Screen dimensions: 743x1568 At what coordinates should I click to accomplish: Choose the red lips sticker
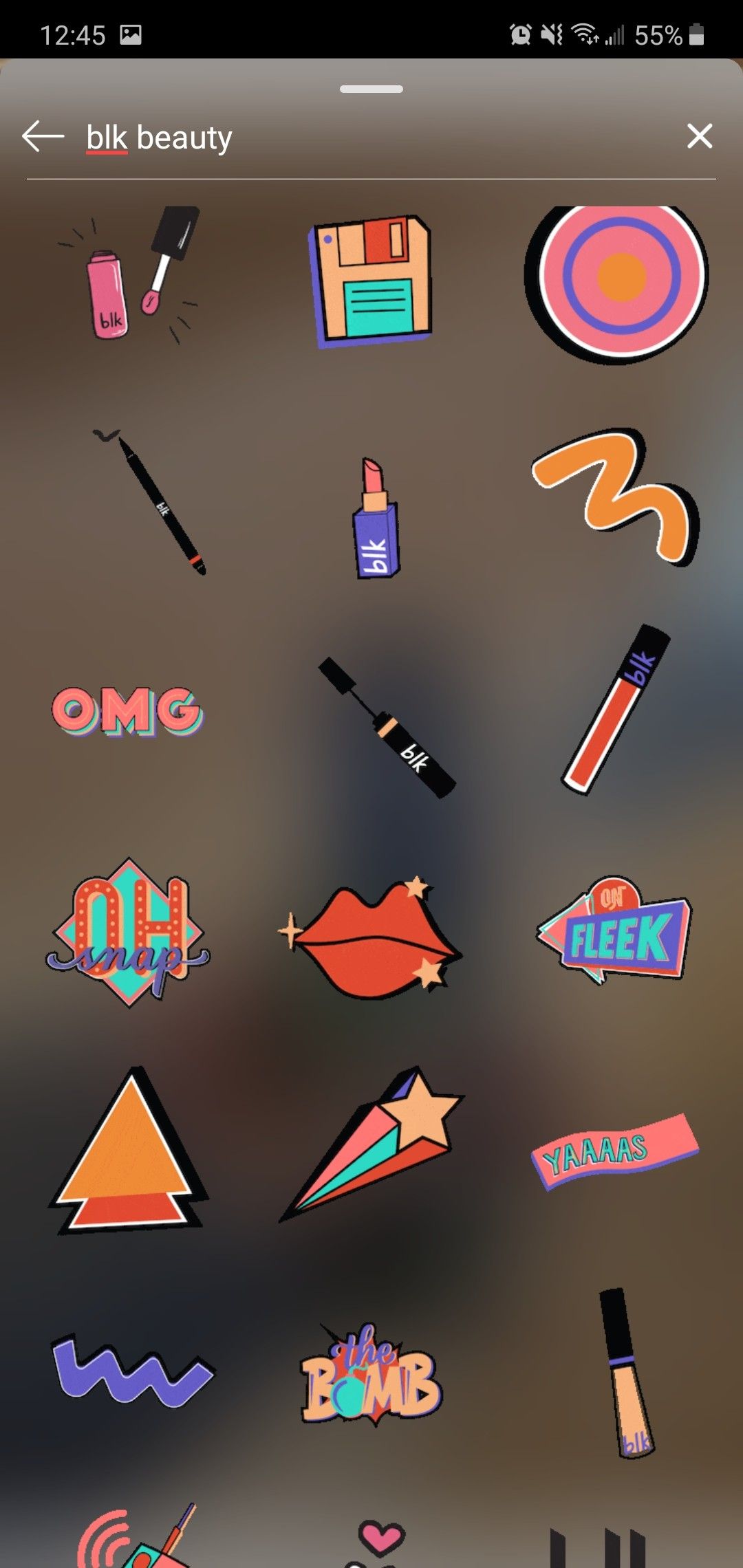(371, 937)
